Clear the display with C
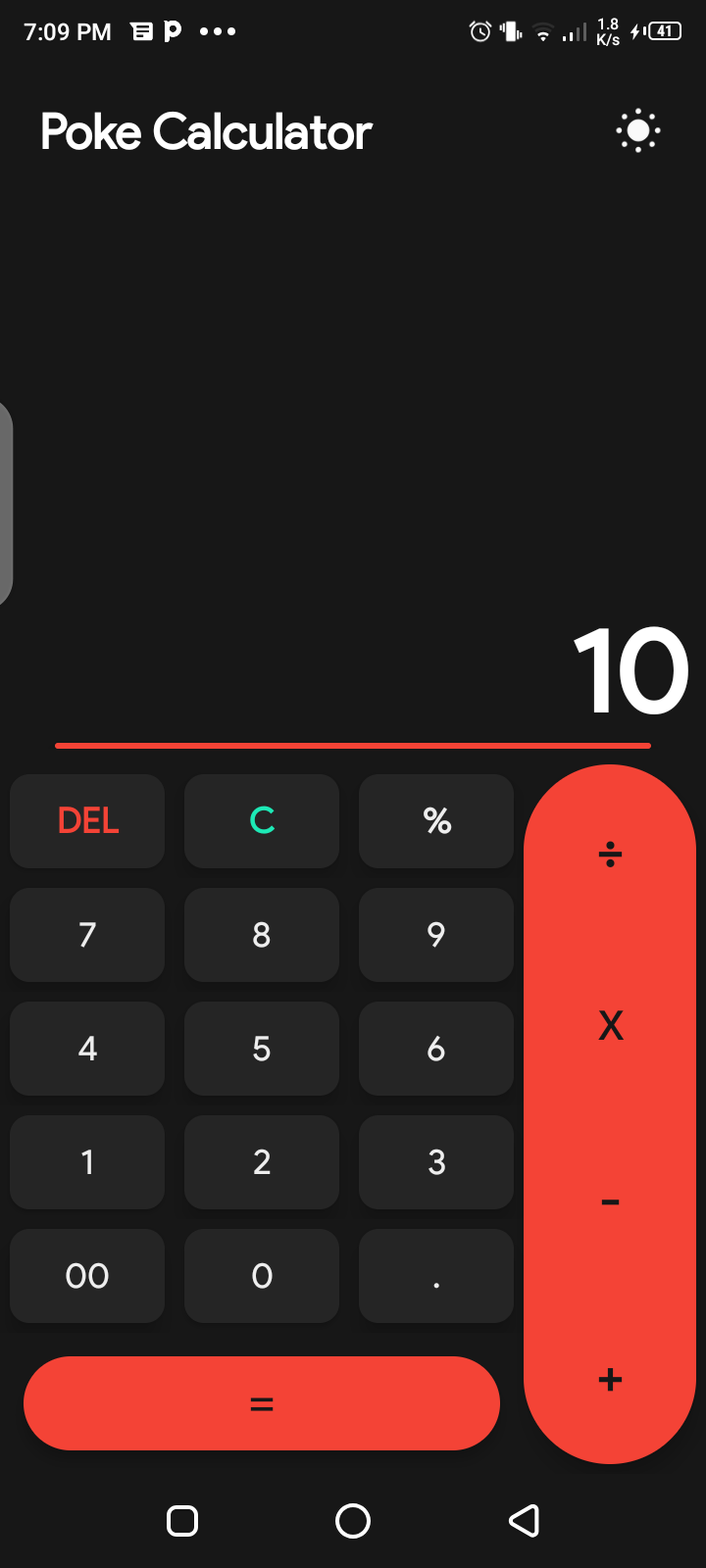This screenshot has width=706, height=1568. 262,821
